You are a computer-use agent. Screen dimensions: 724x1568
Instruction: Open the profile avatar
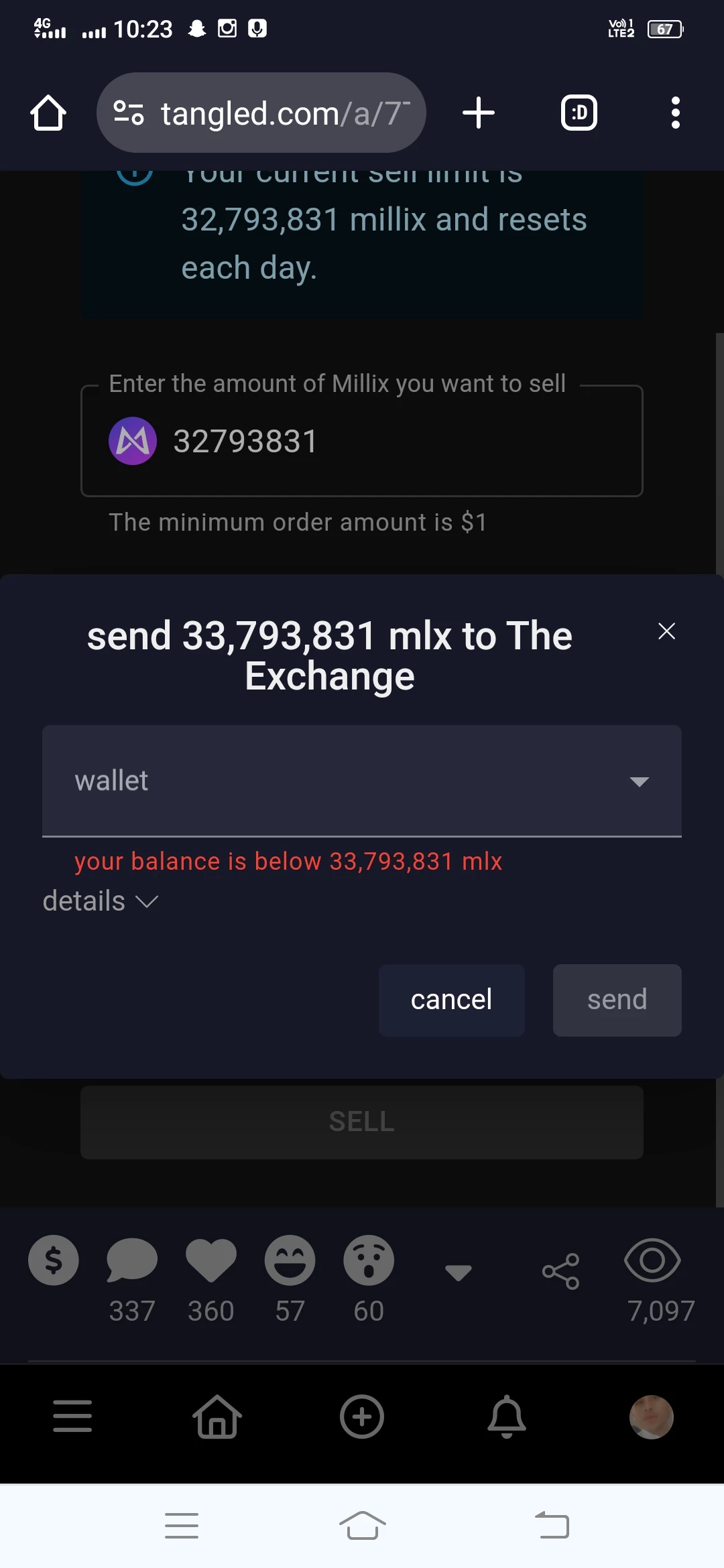652,1417
